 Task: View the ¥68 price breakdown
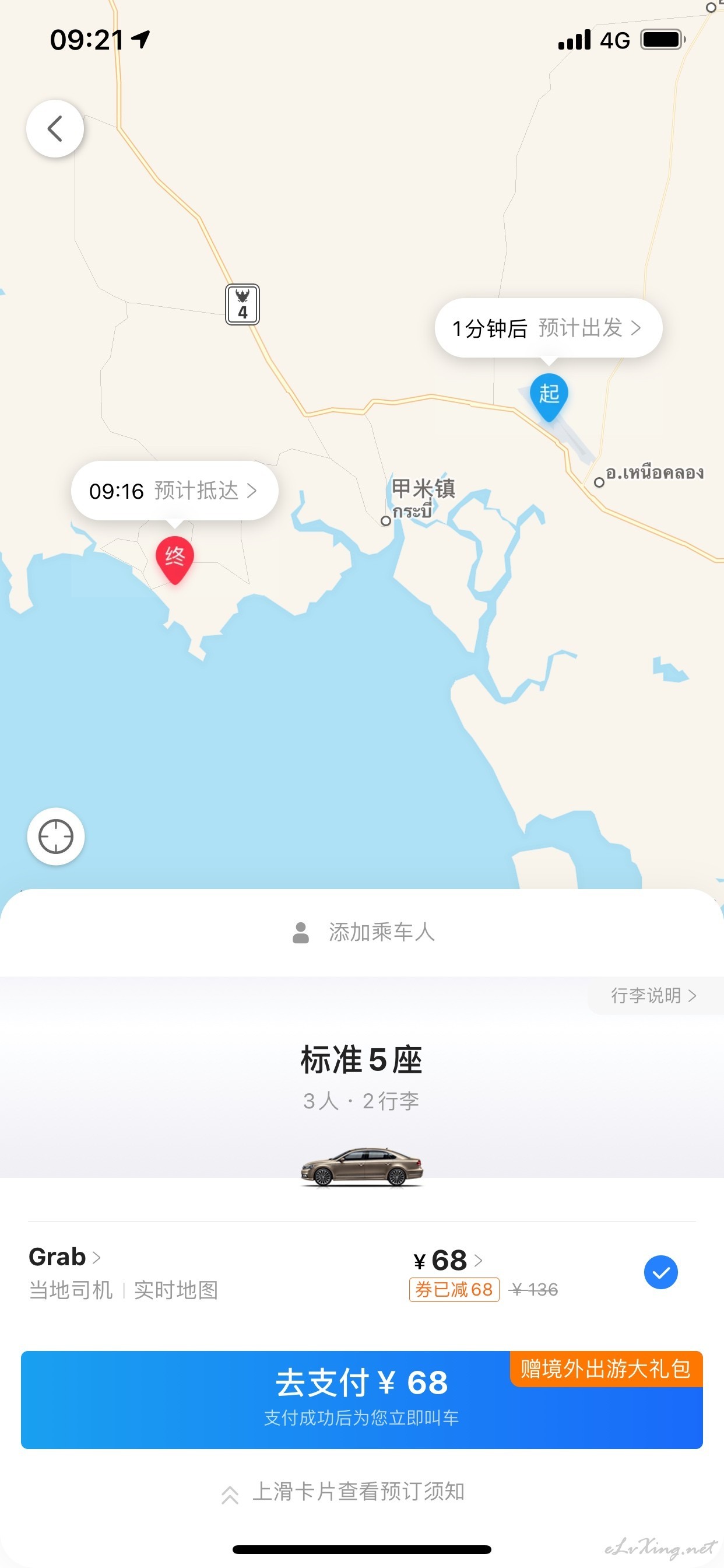coord(448,1260)
